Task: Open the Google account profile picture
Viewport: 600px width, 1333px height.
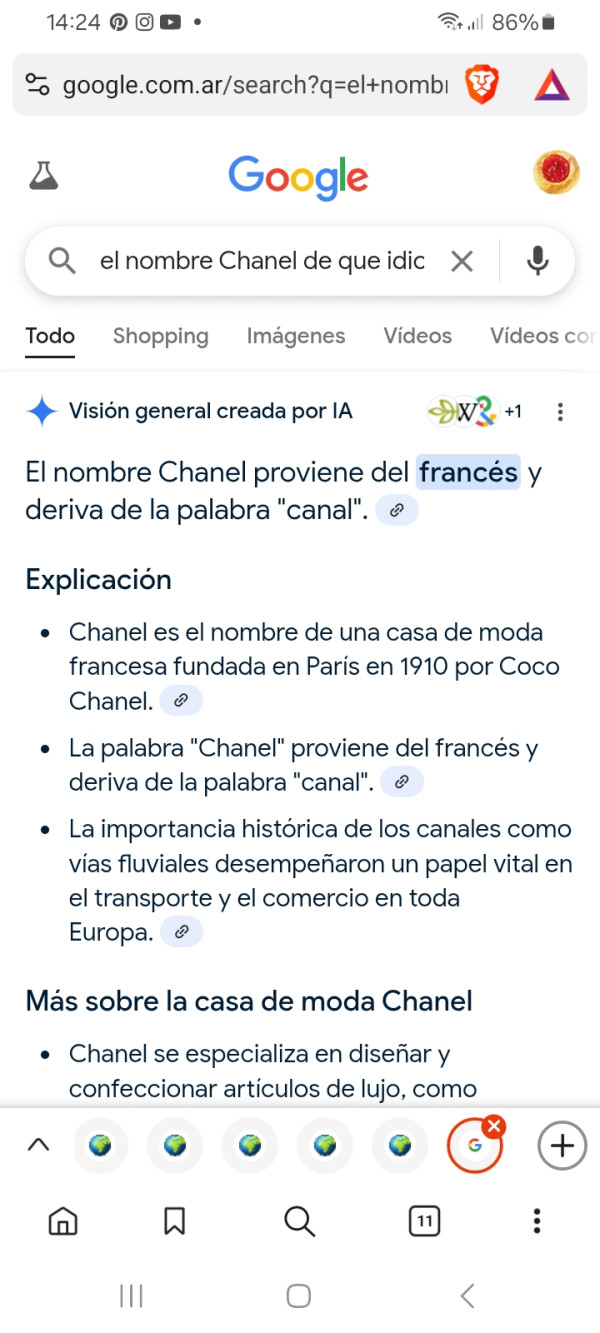Action: (556, 173)
